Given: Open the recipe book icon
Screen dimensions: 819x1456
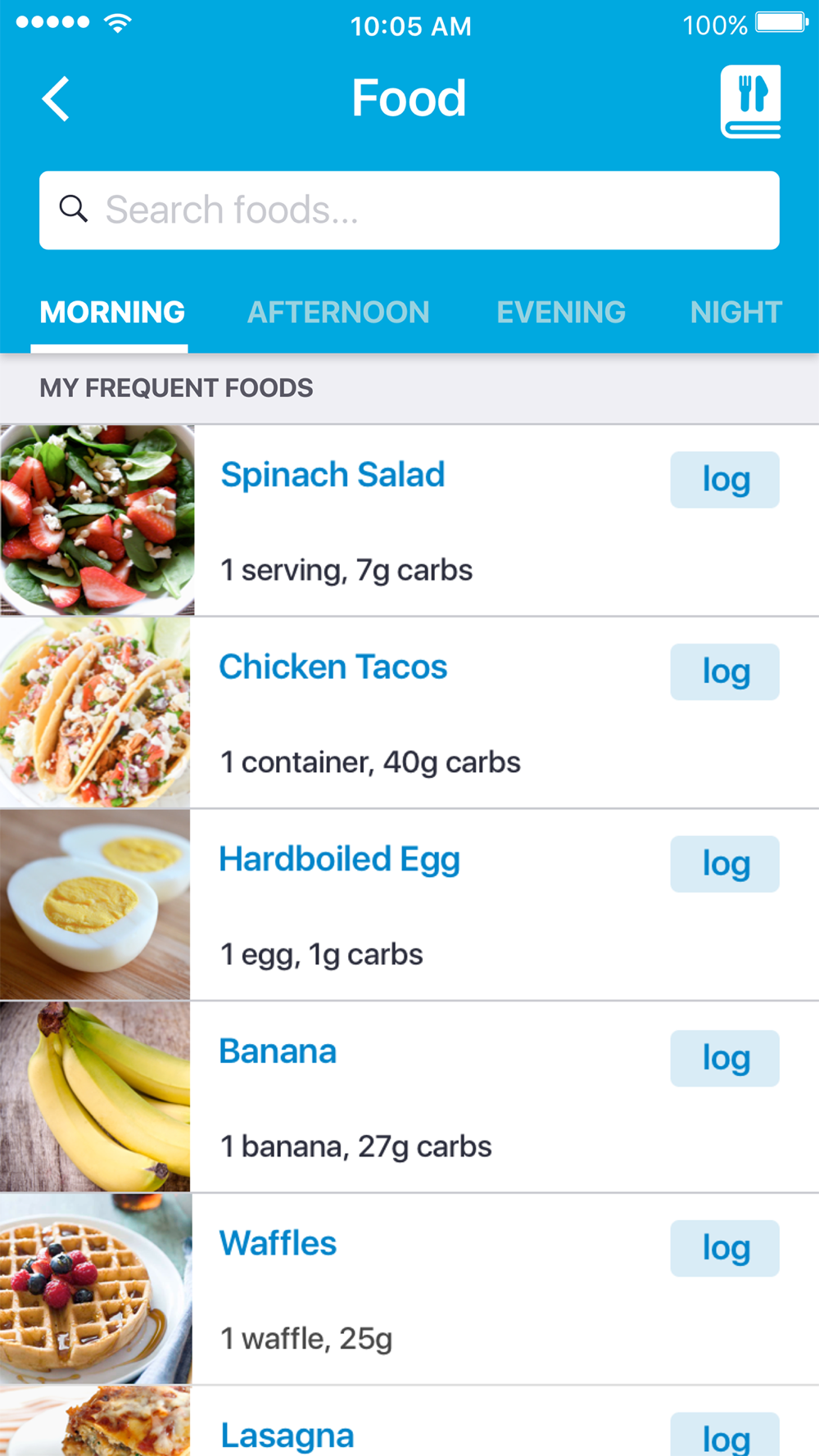Looking at the screenshot, I should tap(750, 102).
